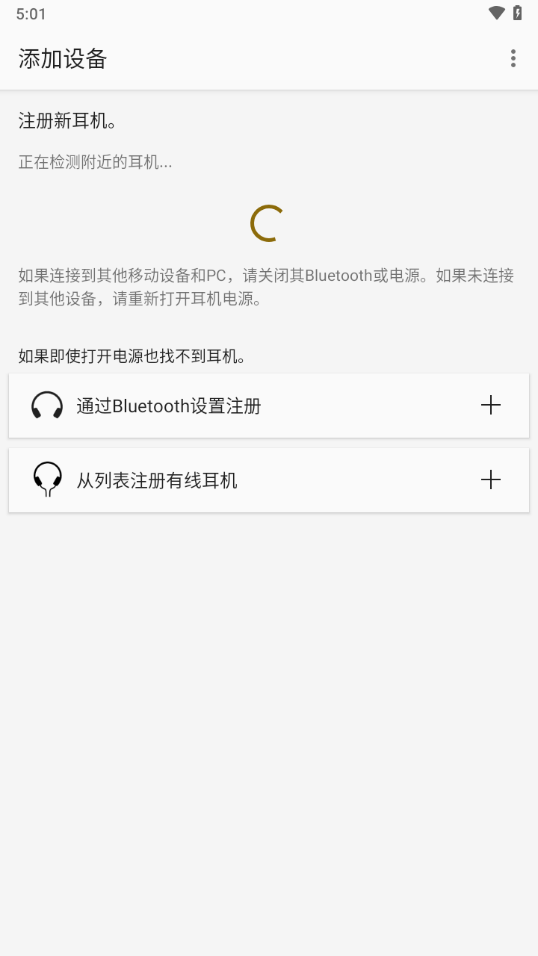
Task: Select registering wired headphones from the list
Action: [269, 480]
